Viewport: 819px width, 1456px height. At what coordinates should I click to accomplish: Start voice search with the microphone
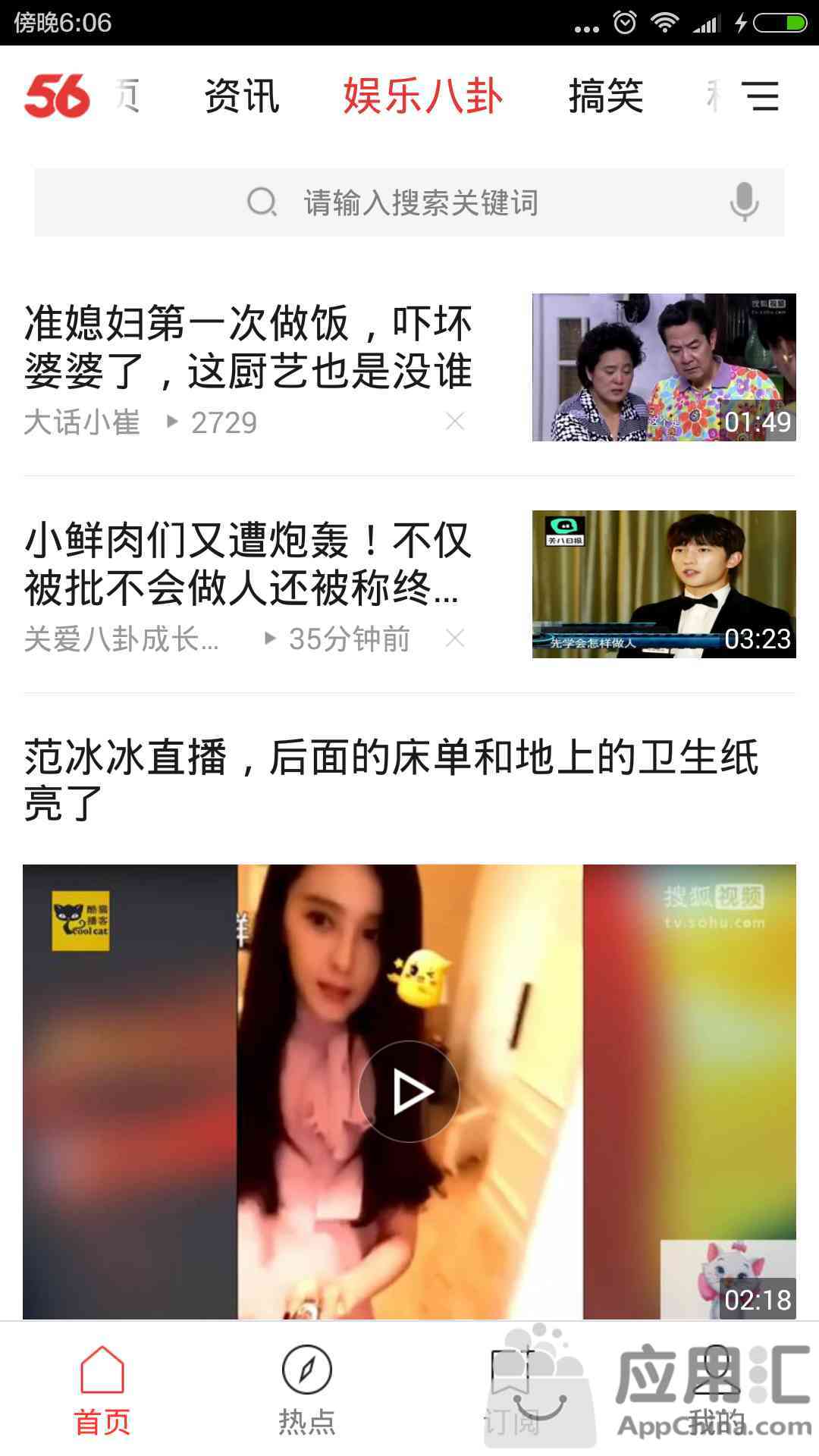744,202
